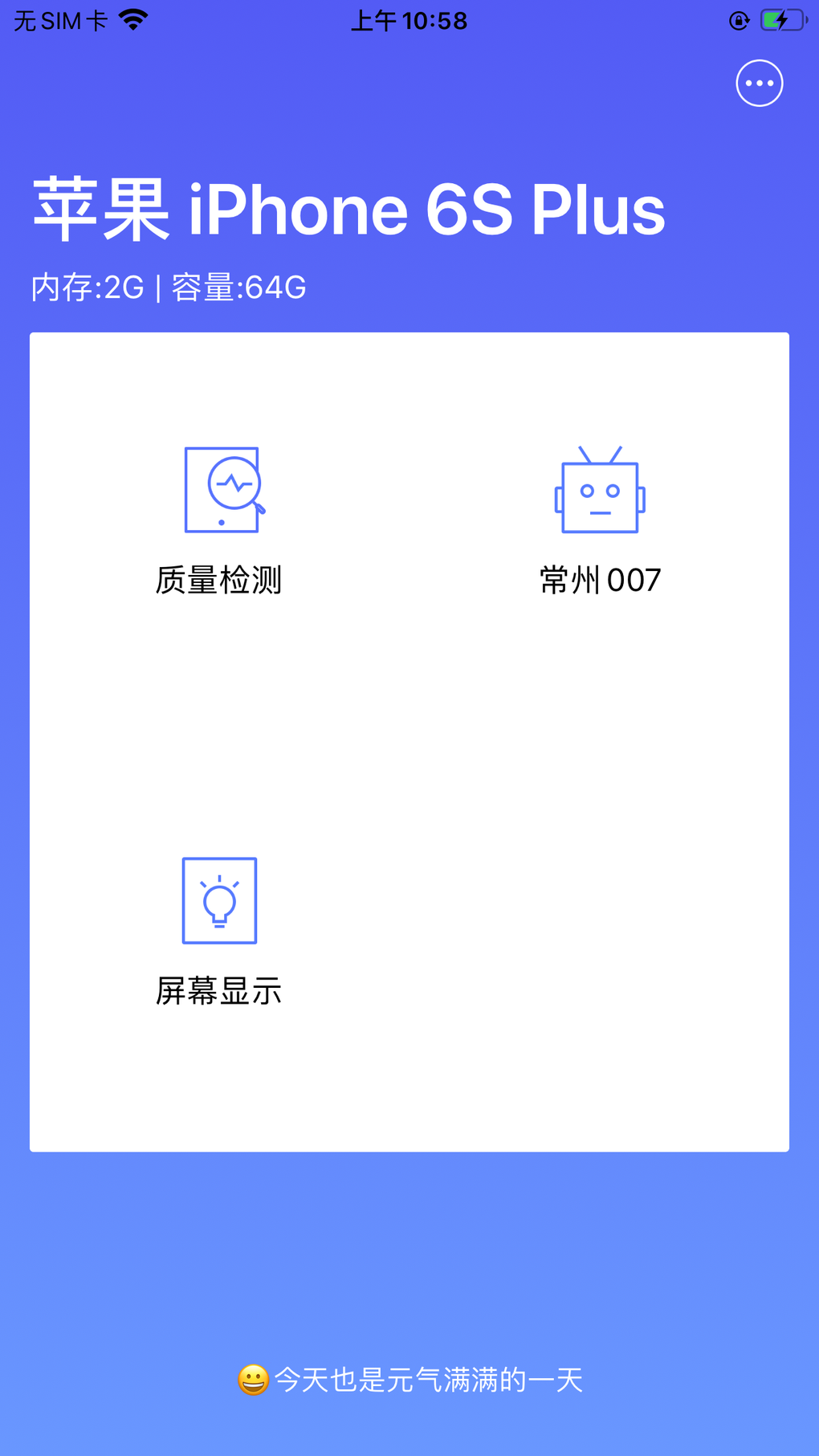Open the three-dot more options menu

[x=759, y=83]
